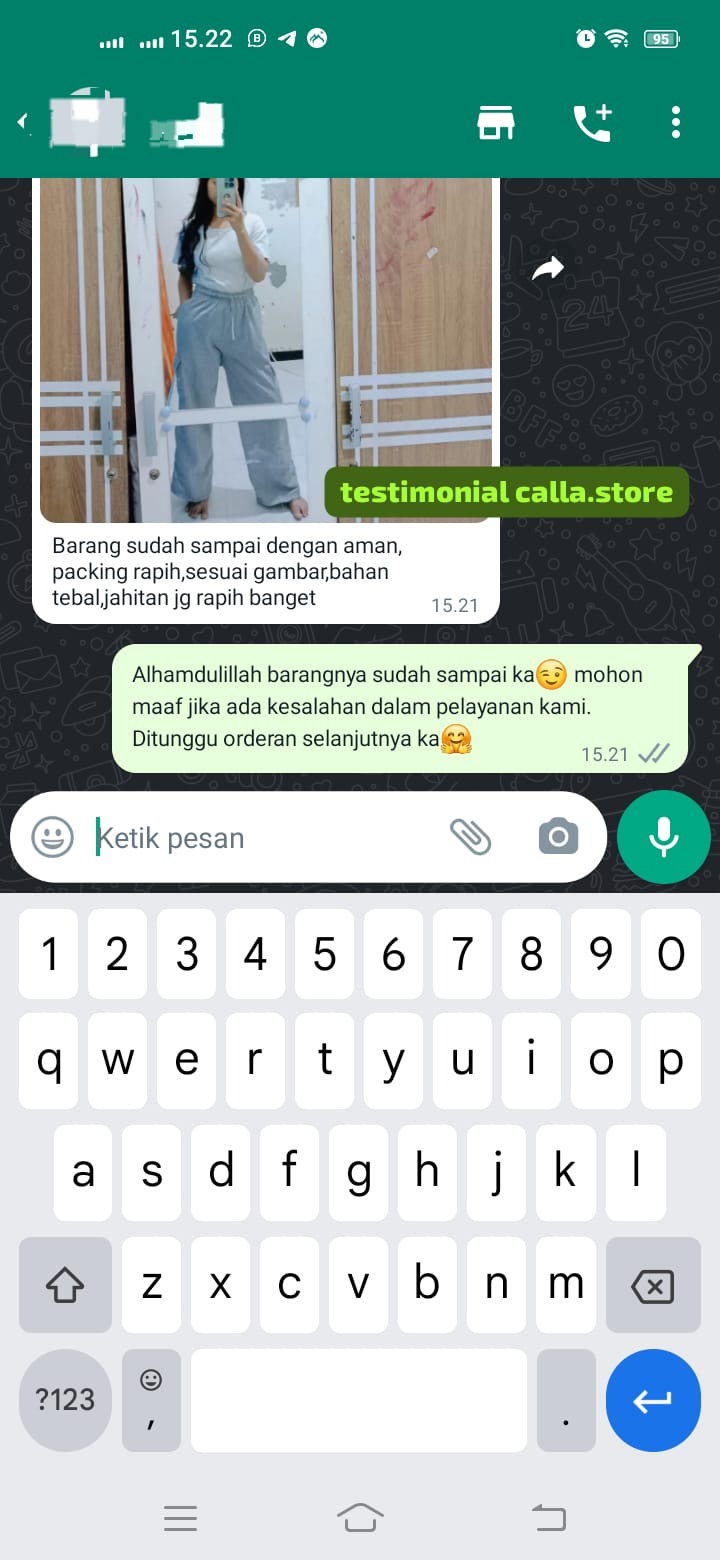
Task: Open the emoji picker in message bar
Action: coord(52,837)
